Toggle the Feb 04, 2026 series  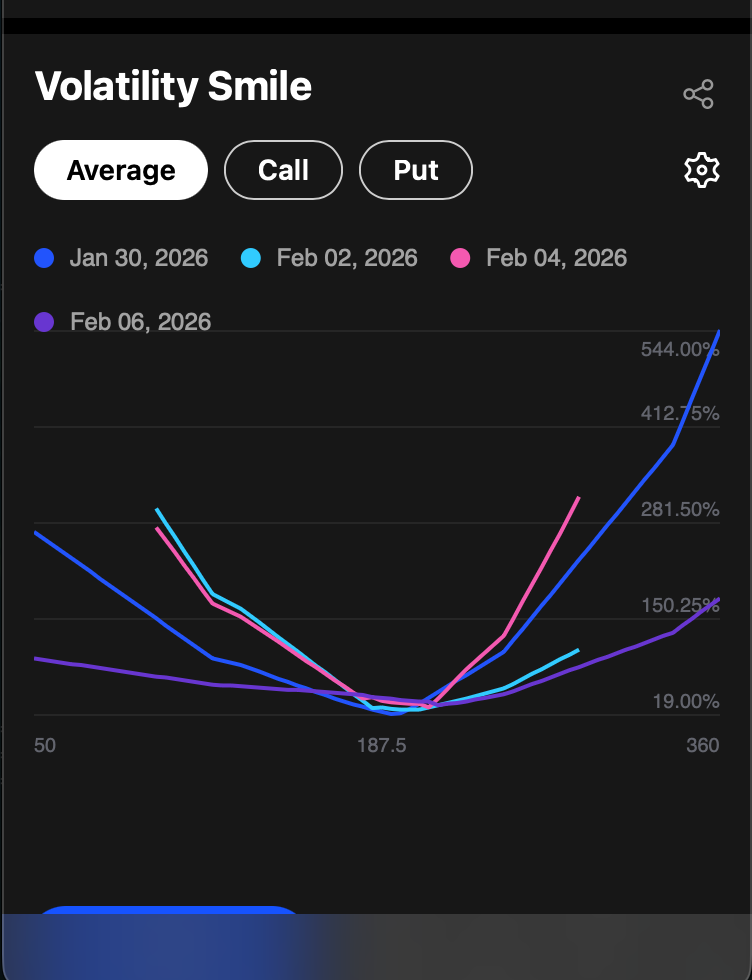[540, 258]
